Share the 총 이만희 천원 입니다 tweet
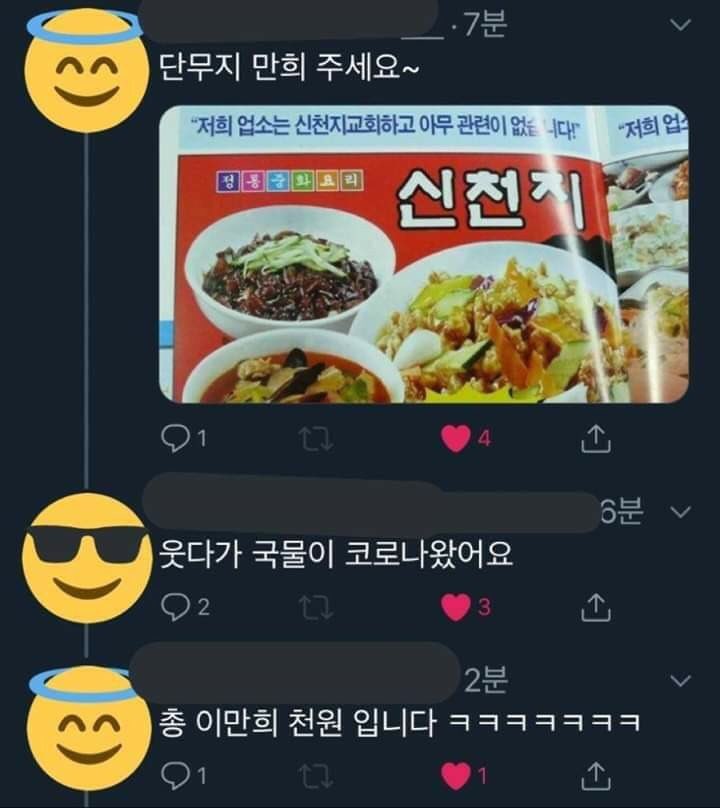The image size is (720, 808). (595, 774)
